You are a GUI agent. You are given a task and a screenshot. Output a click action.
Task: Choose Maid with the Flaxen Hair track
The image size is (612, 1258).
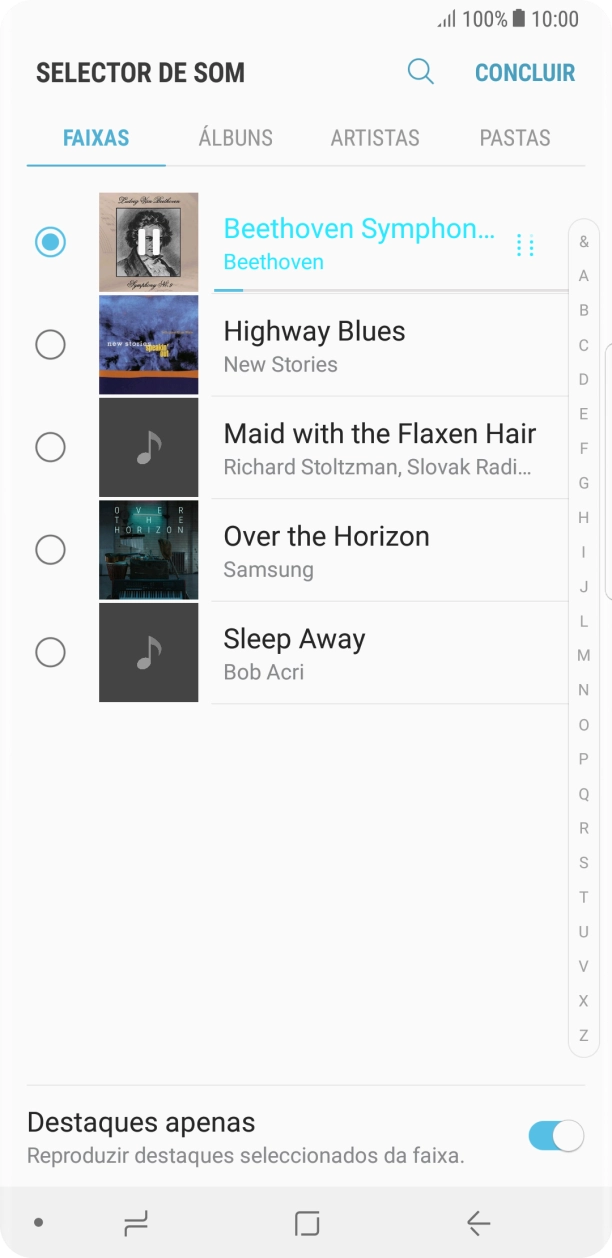click(x=379, y=447)
